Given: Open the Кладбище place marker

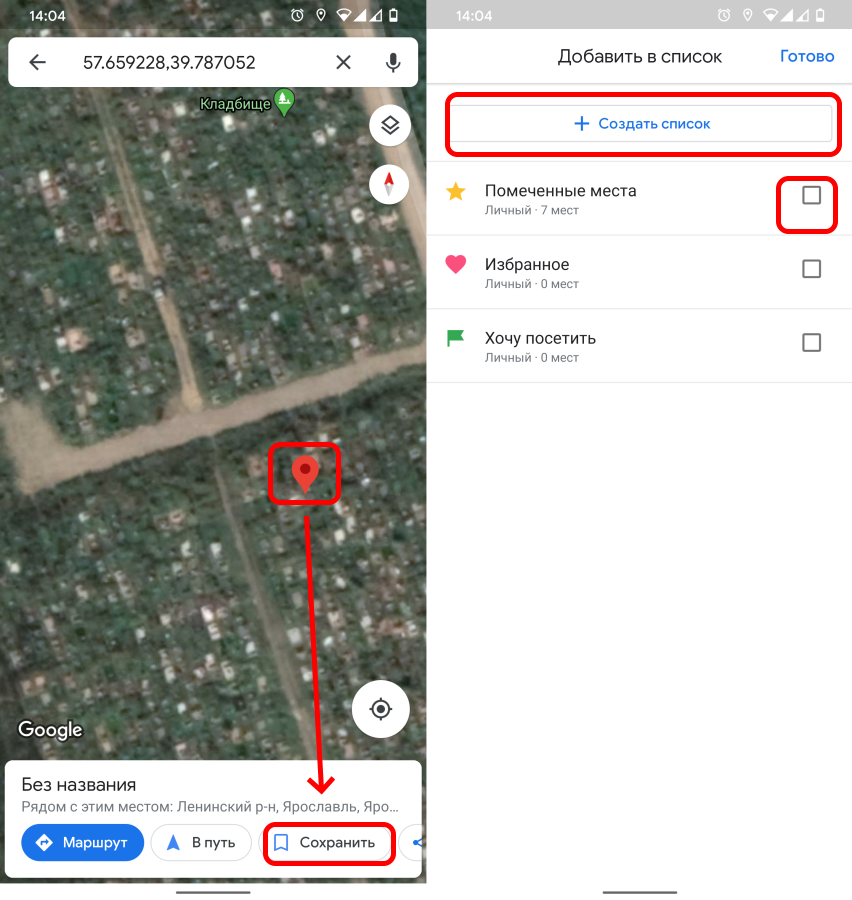Looking at the screenshot, I should coord(284,99).
